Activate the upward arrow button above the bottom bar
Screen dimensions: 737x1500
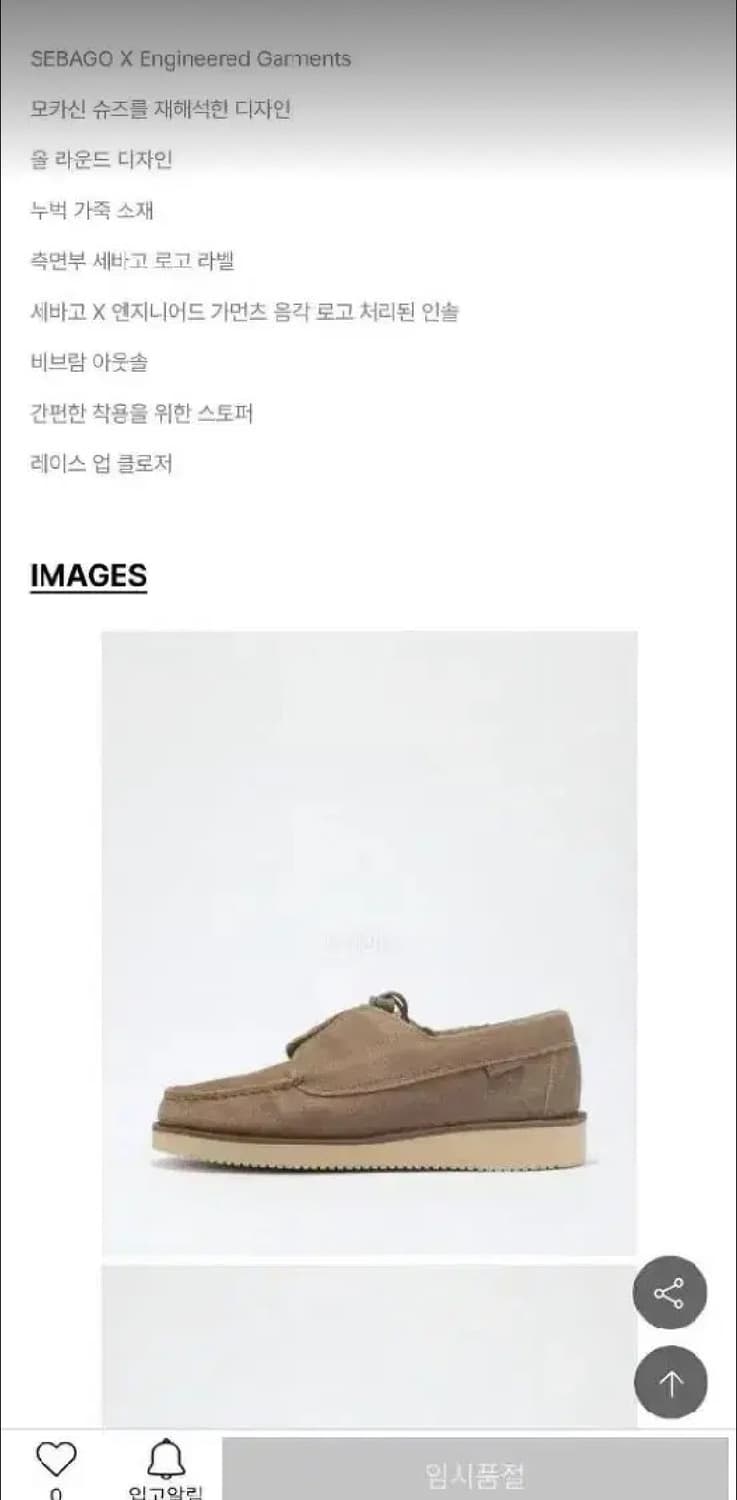[669, 1382]
